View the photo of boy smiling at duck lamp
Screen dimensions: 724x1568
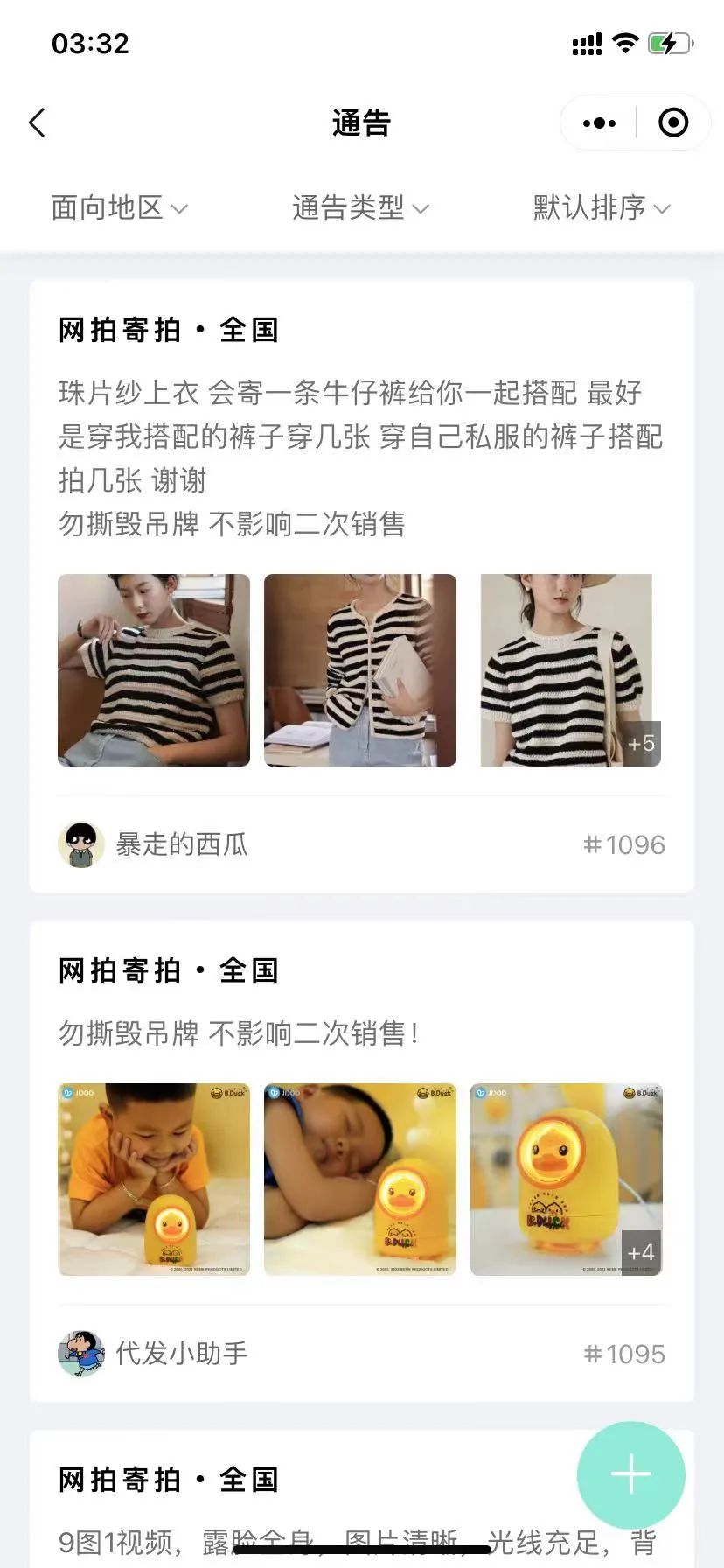click(154, 1179)
